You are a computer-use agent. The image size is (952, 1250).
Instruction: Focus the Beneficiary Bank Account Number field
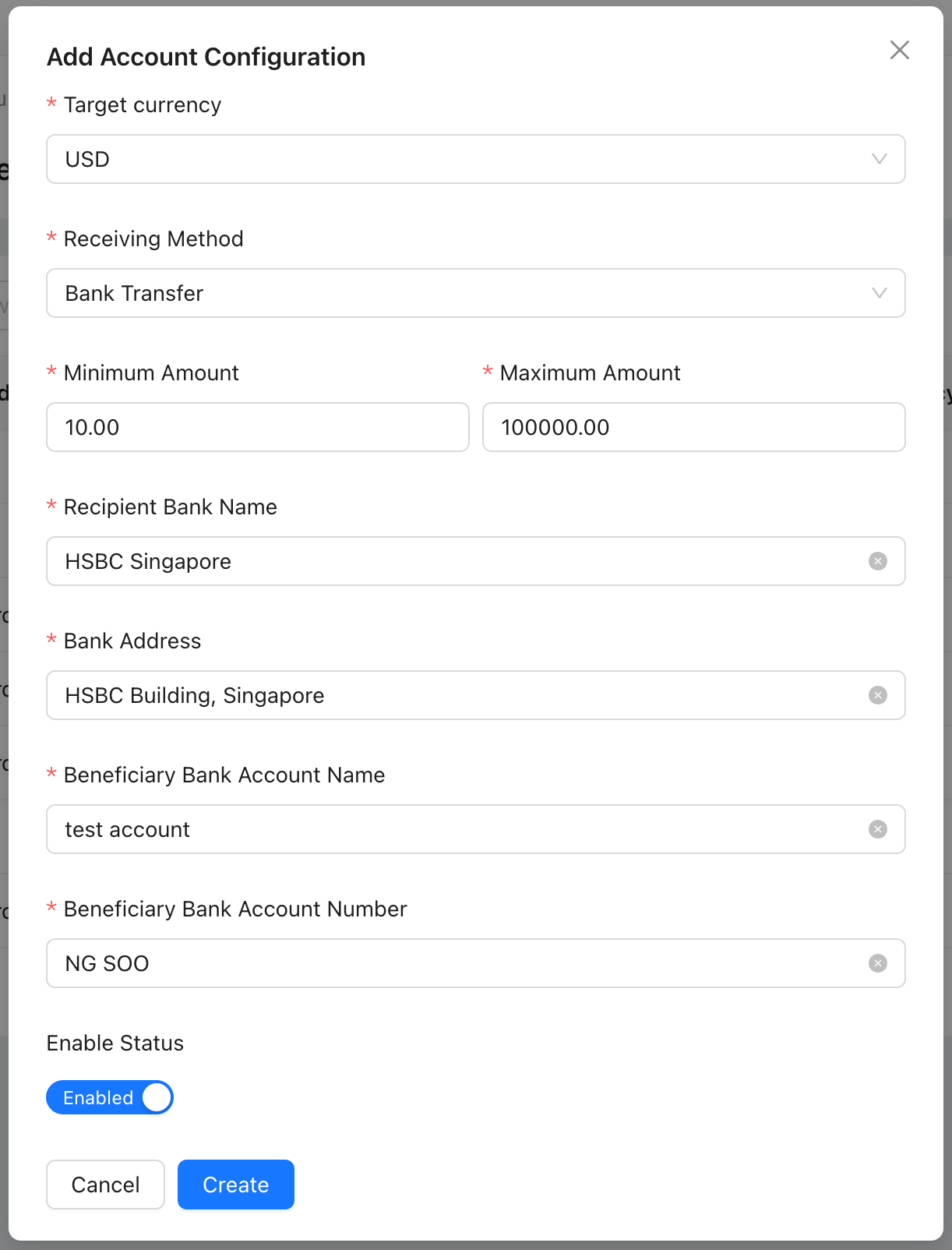[452, 963]
